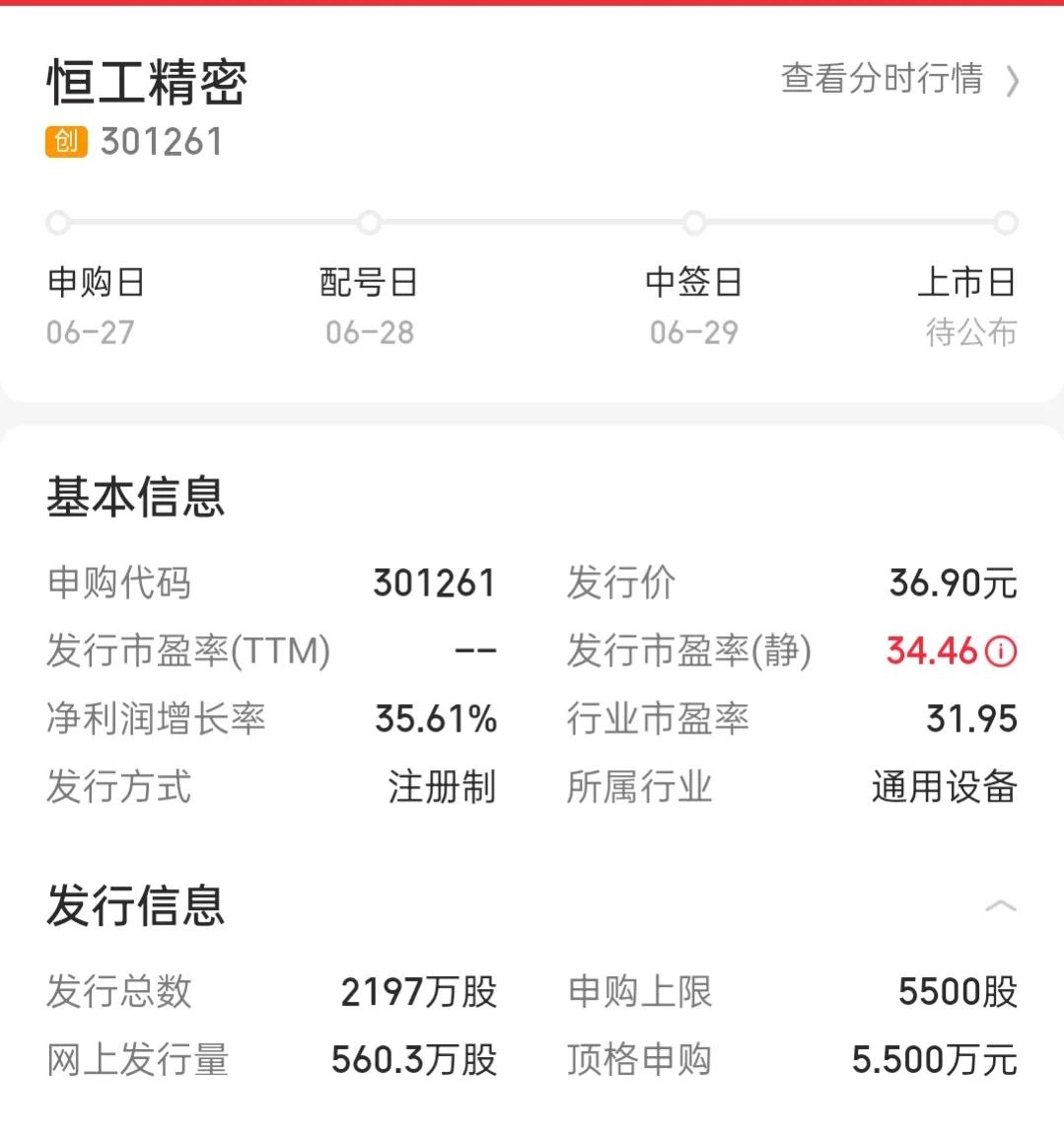
Task: Tap the stock code 301261
Action: pyautogui.click(x=163, y=141)
